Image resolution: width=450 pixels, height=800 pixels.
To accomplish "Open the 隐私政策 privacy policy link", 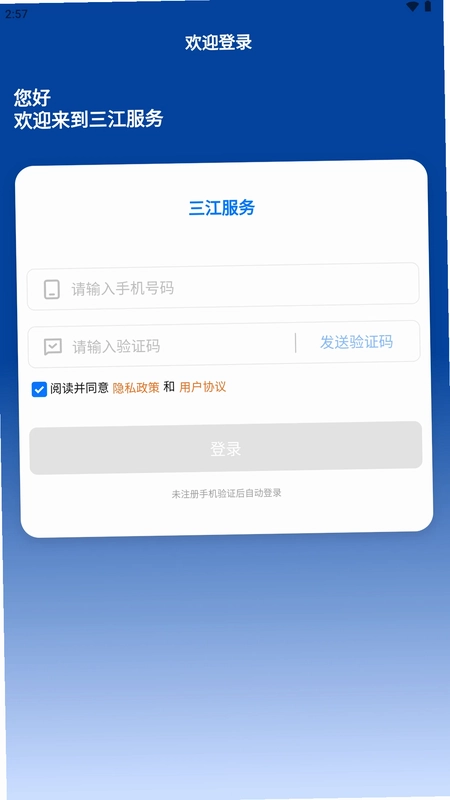I will [136, 388].
